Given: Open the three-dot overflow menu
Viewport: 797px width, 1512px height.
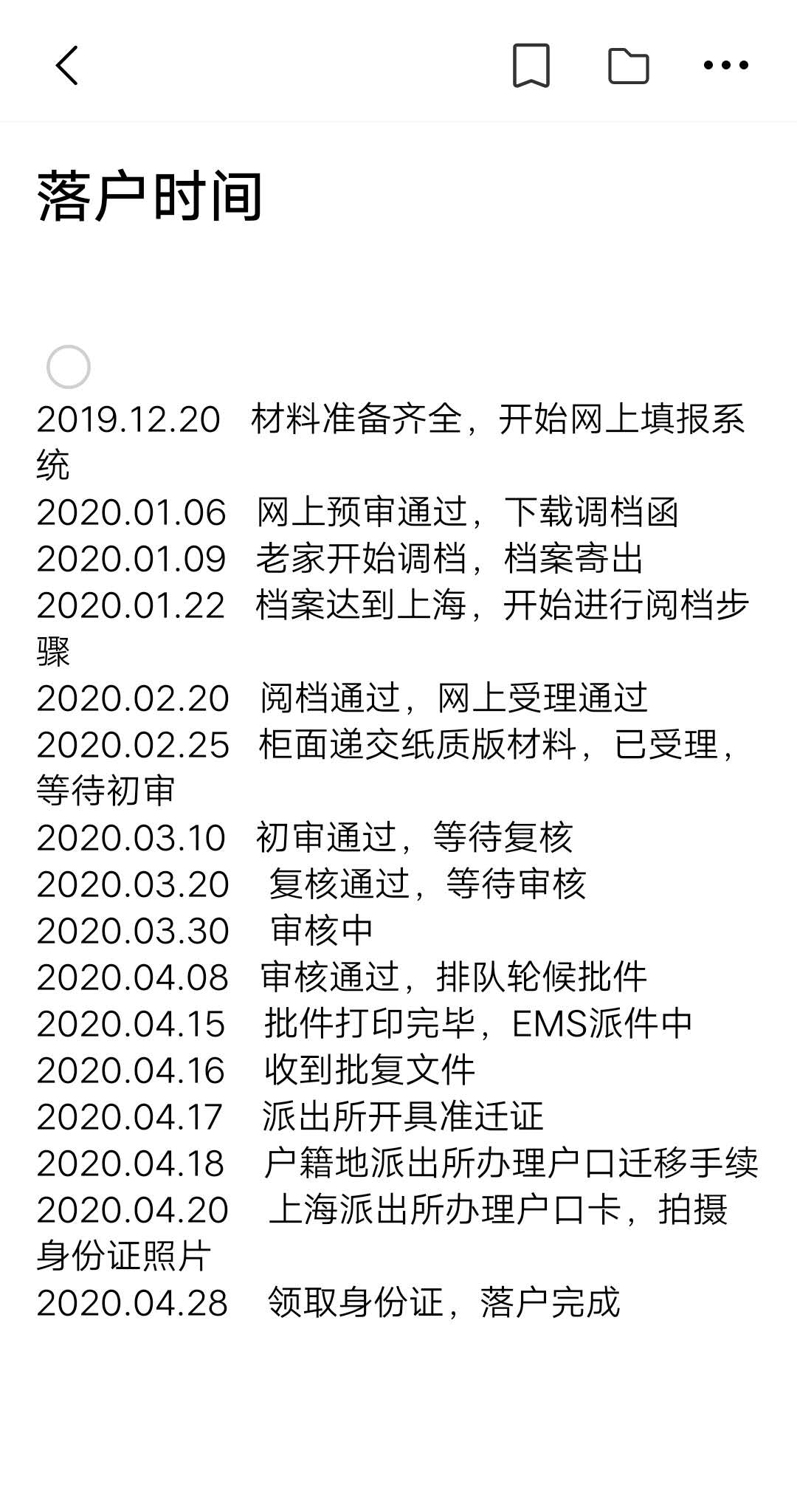Looking at the screenshot, I should pos(726,65).
